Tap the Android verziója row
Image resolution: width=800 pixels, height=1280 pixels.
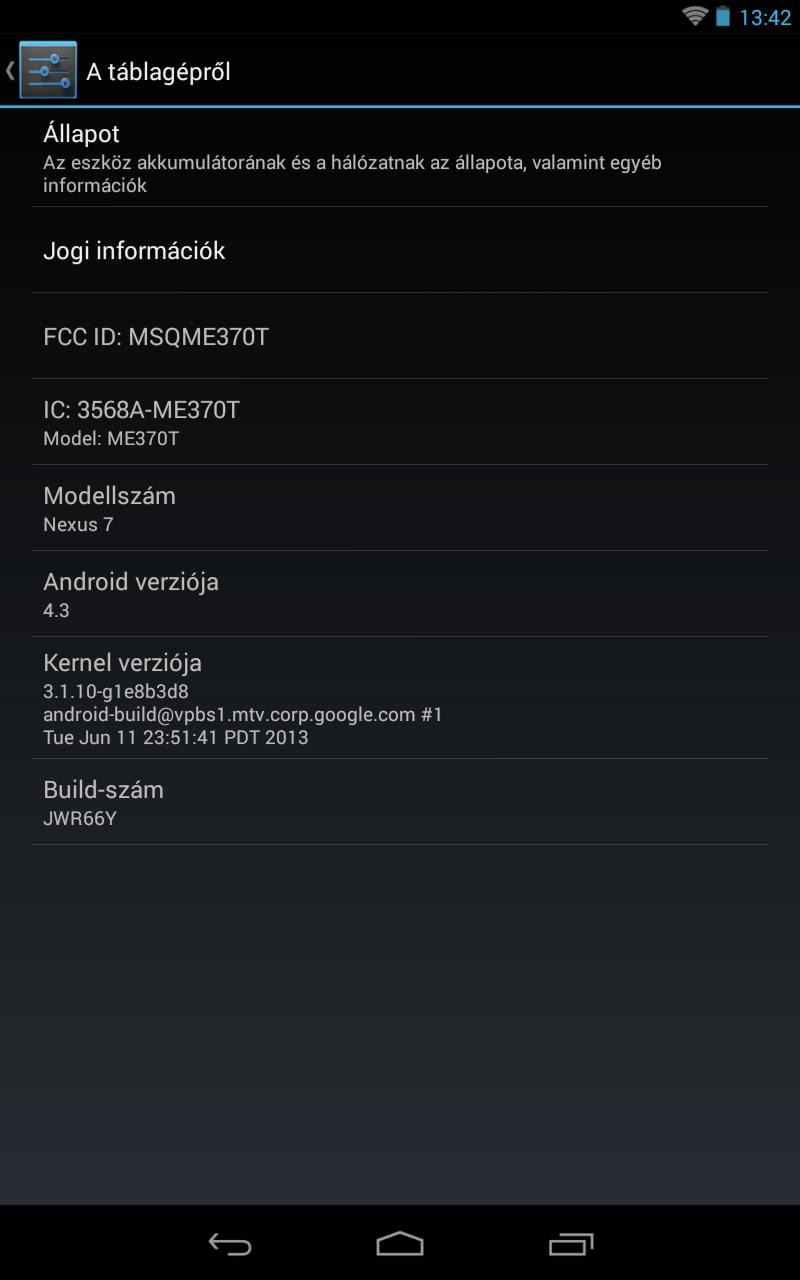coord(400,594)
